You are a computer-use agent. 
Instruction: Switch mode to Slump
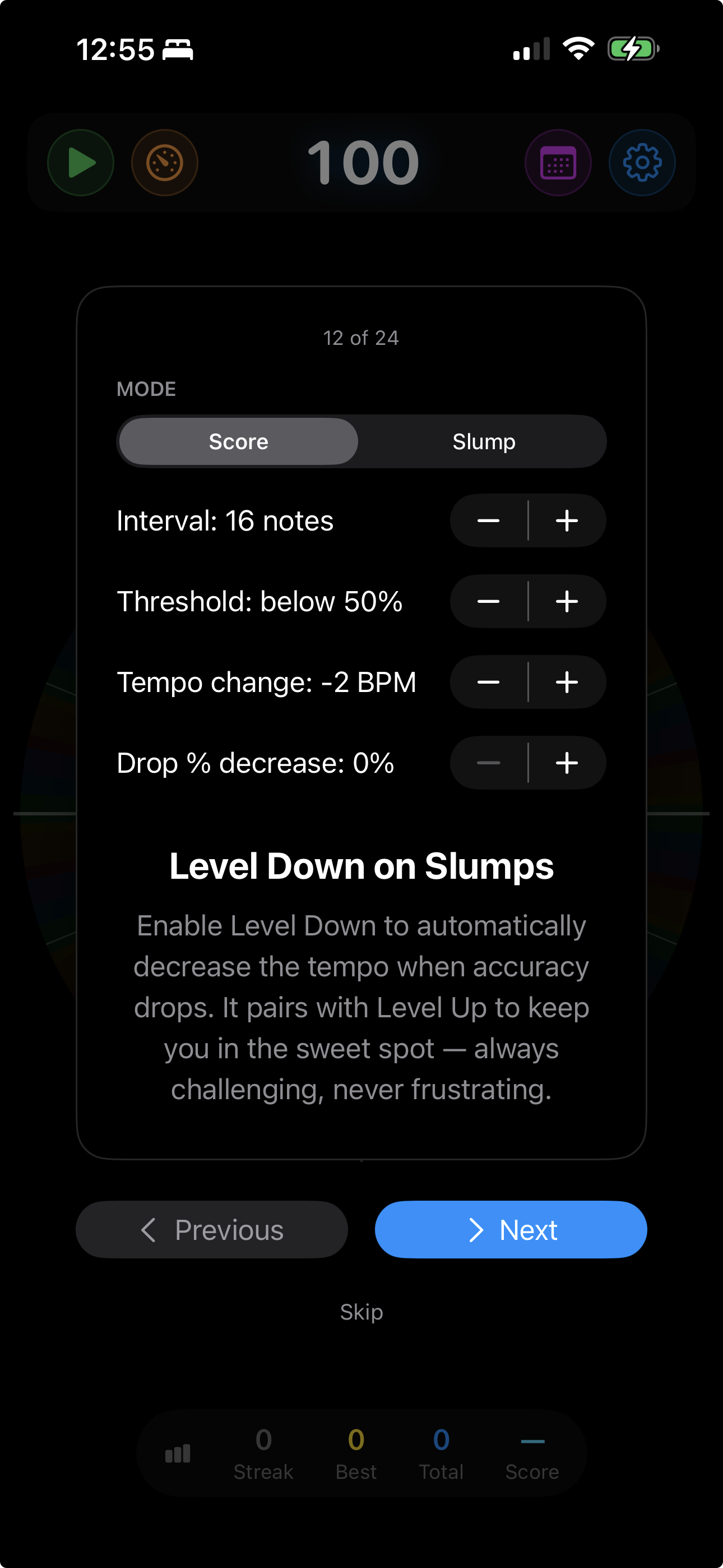coord(483,441)
